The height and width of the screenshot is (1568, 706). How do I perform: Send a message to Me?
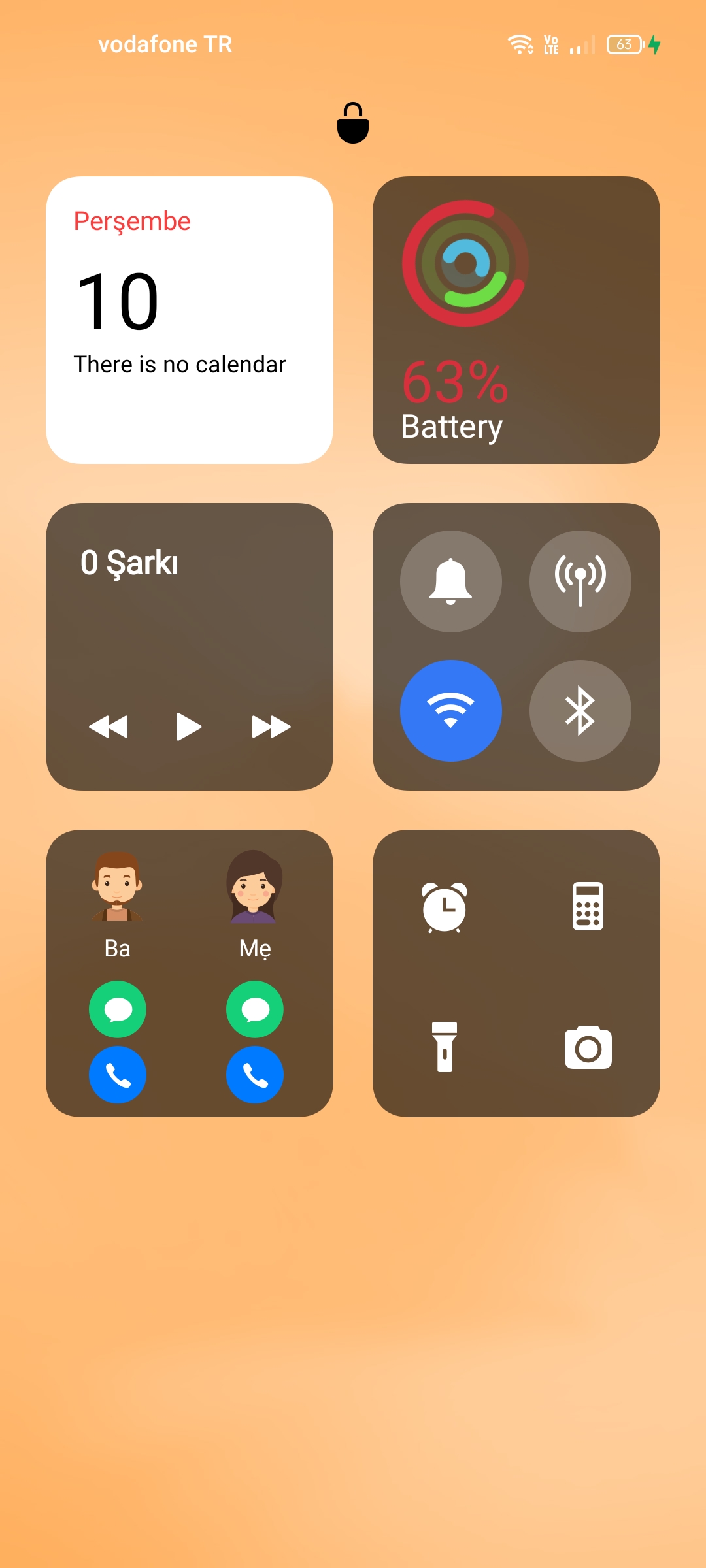coord(255,1009)
